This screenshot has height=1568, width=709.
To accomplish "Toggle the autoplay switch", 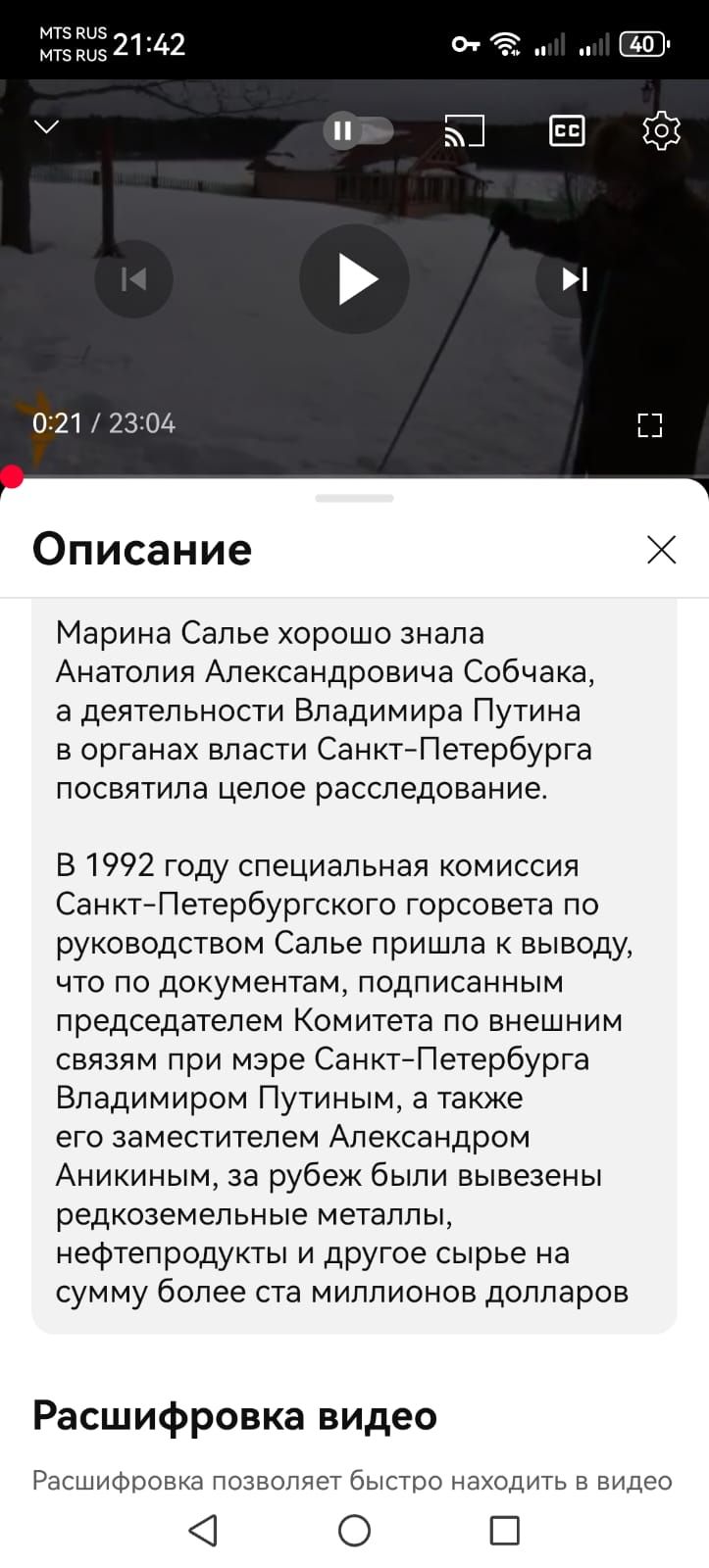I will pyautogui.click(x=358, y=130).
